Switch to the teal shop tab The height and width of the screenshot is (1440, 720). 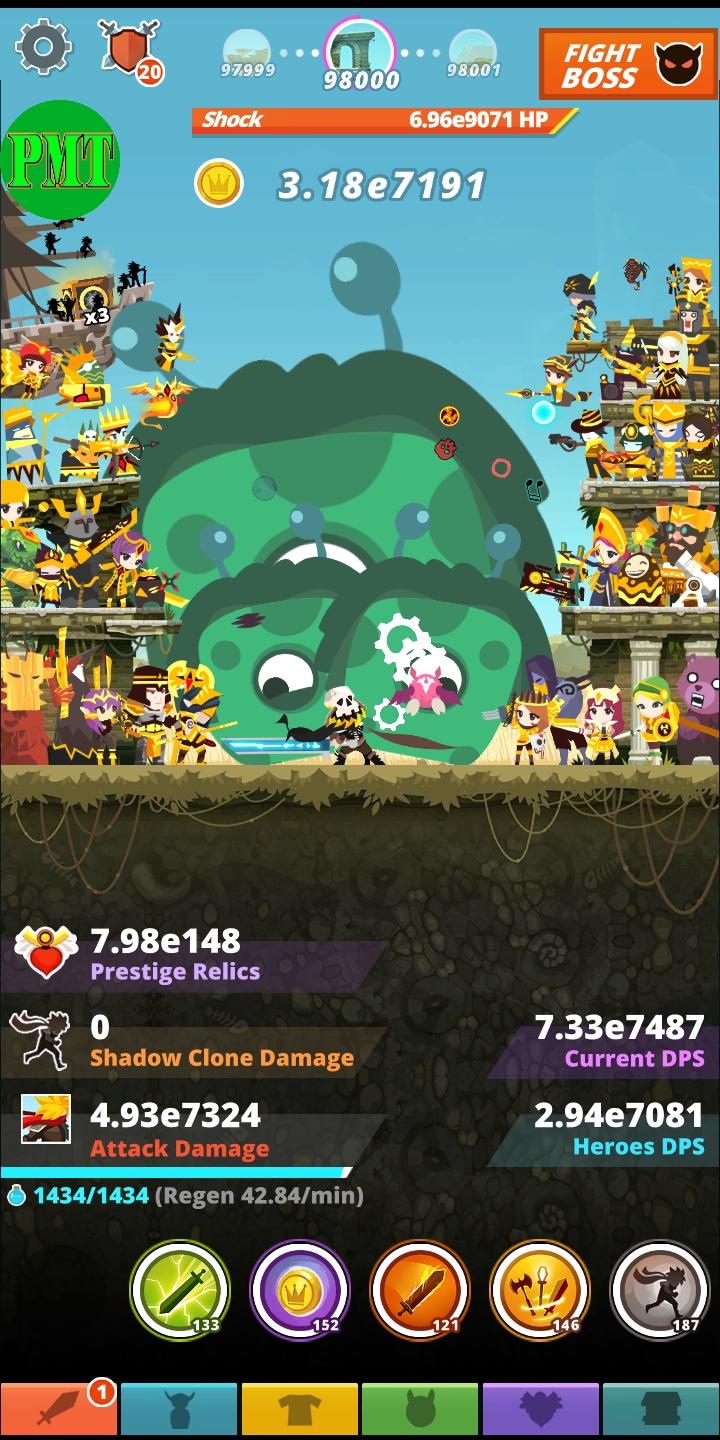coord(661,1410)
